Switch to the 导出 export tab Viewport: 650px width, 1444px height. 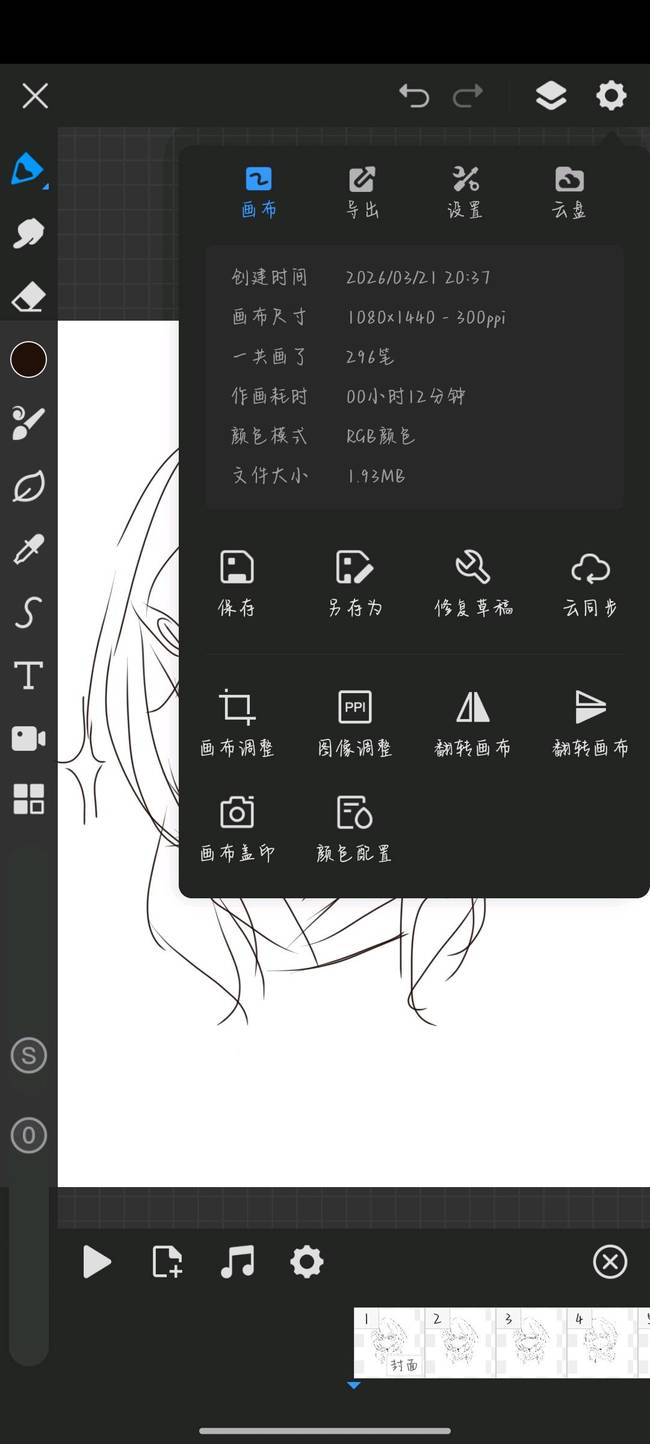pos(362,192)
